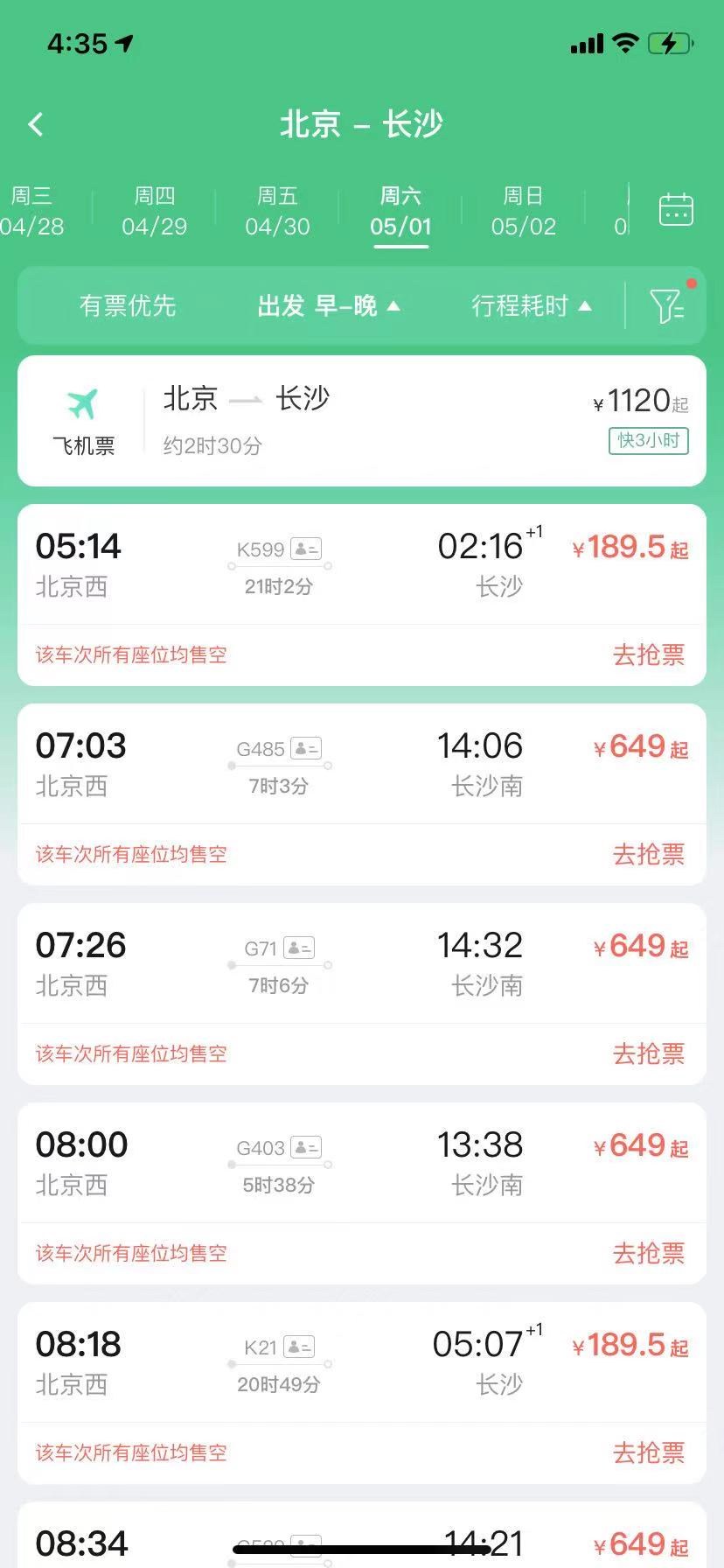Sort by 有票优先

point(128,305)
